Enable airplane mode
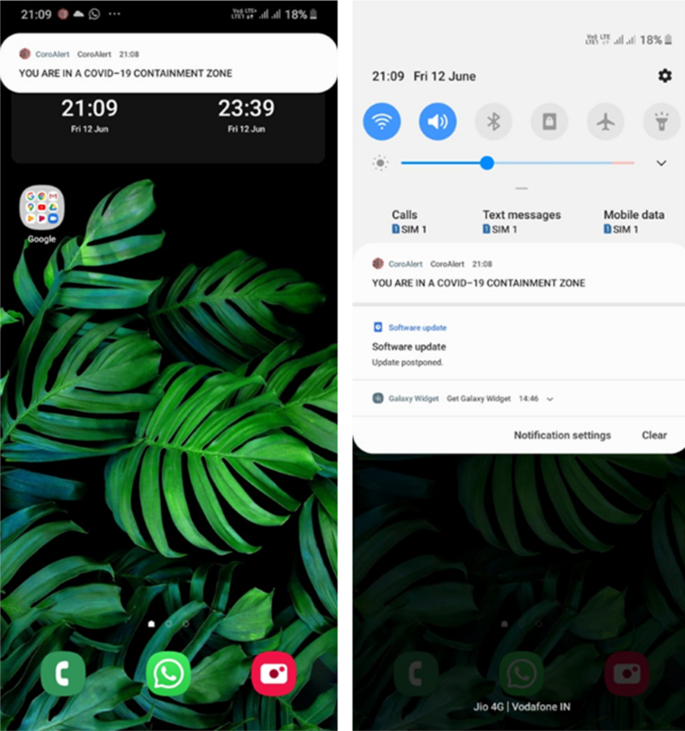The height and width of the screenshot is (731, 685). click(605, 122)
